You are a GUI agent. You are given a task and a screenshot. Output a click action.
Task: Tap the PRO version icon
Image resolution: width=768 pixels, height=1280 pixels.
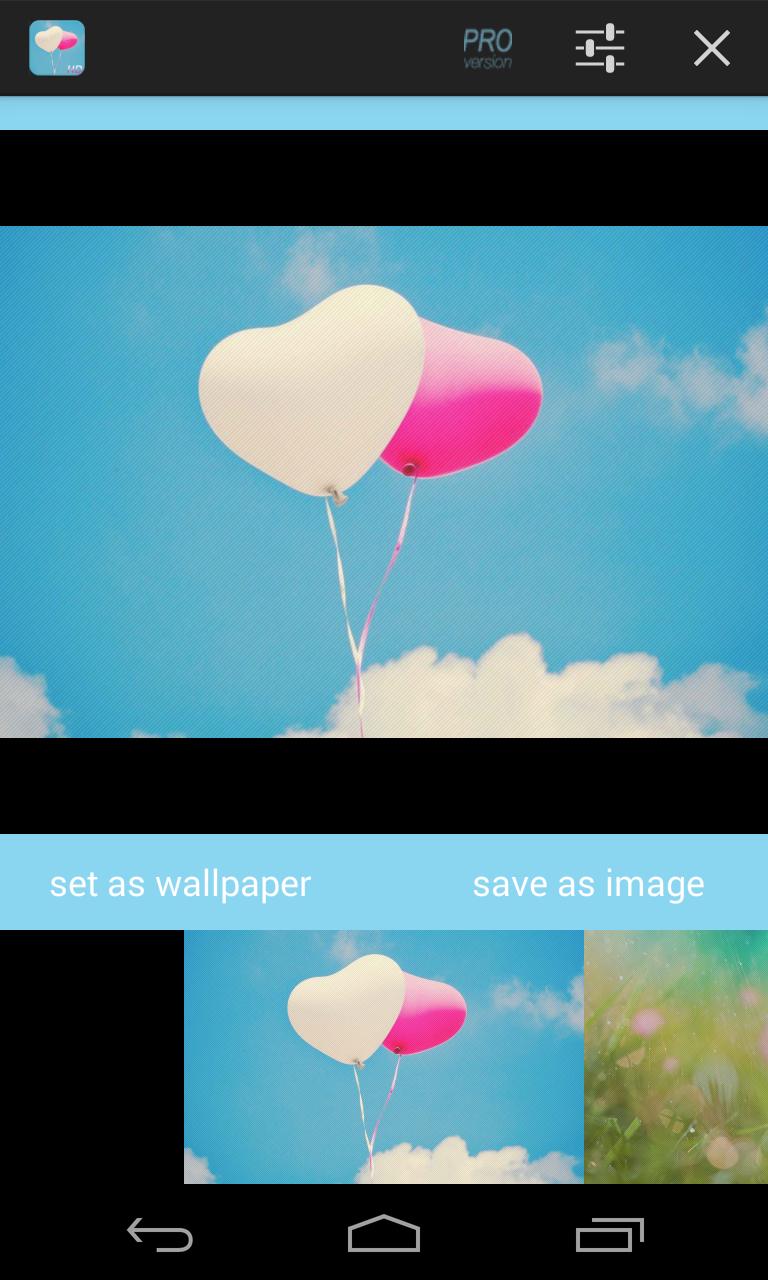(x=487, y=48)
